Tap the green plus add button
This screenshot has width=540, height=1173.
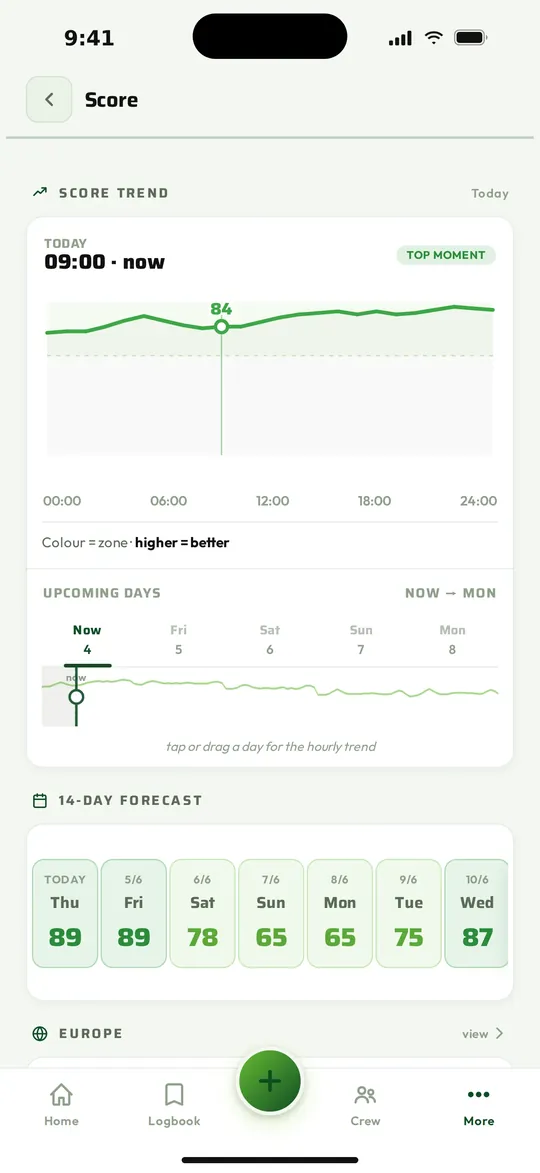pyautogui.click(x=270, y=1081)
